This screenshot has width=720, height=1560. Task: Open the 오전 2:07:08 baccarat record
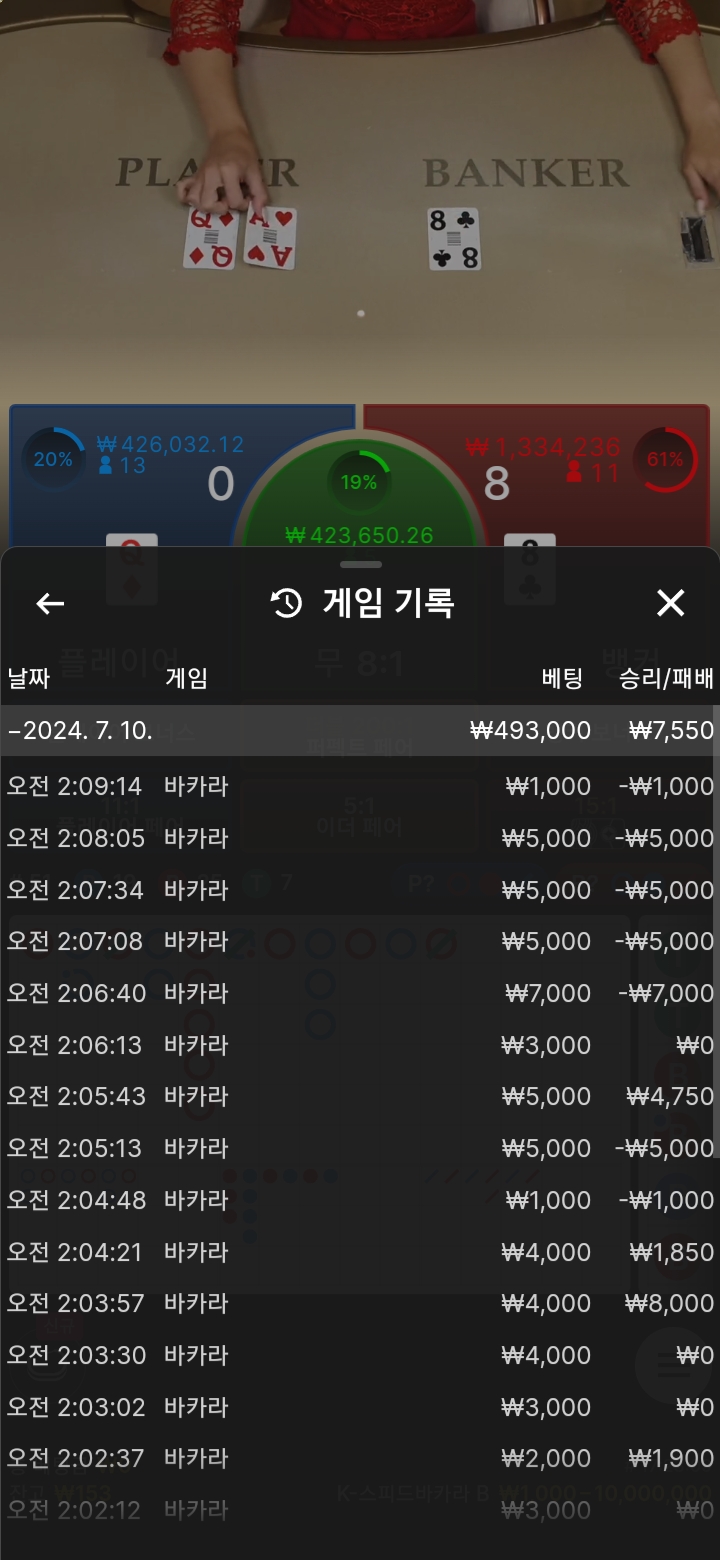pos(360,941)
